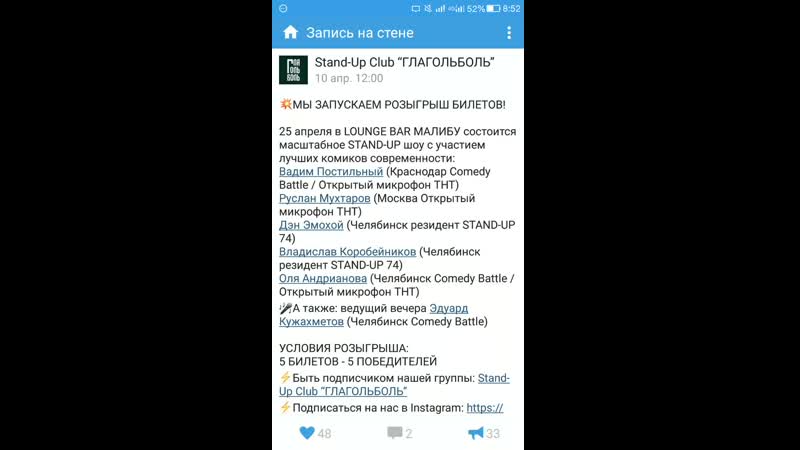Open Вадим Постильный profile link
Screen dimensions: 800x450
[x=330, y=172]
